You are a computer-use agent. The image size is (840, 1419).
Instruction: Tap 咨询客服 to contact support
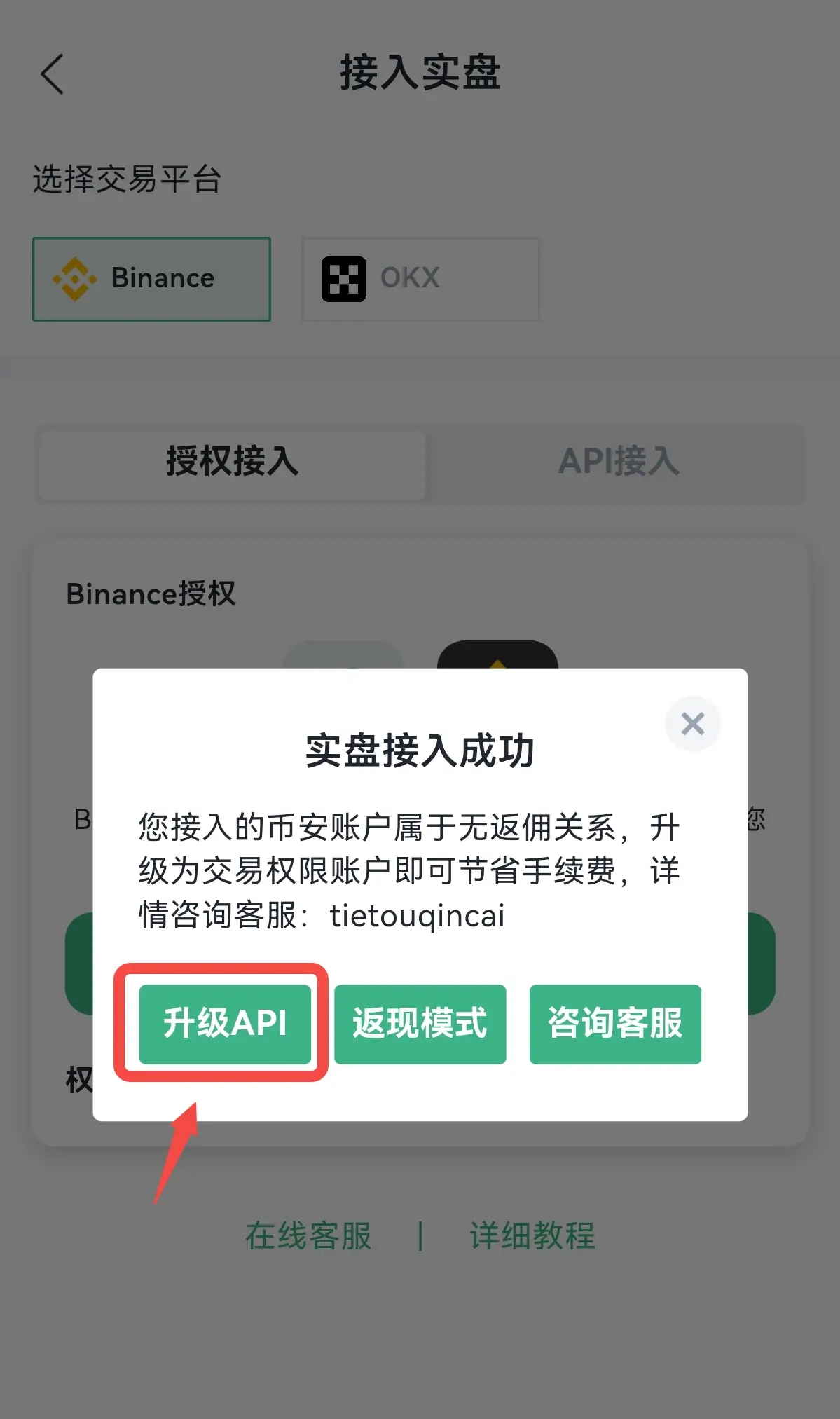[615, 1024]
